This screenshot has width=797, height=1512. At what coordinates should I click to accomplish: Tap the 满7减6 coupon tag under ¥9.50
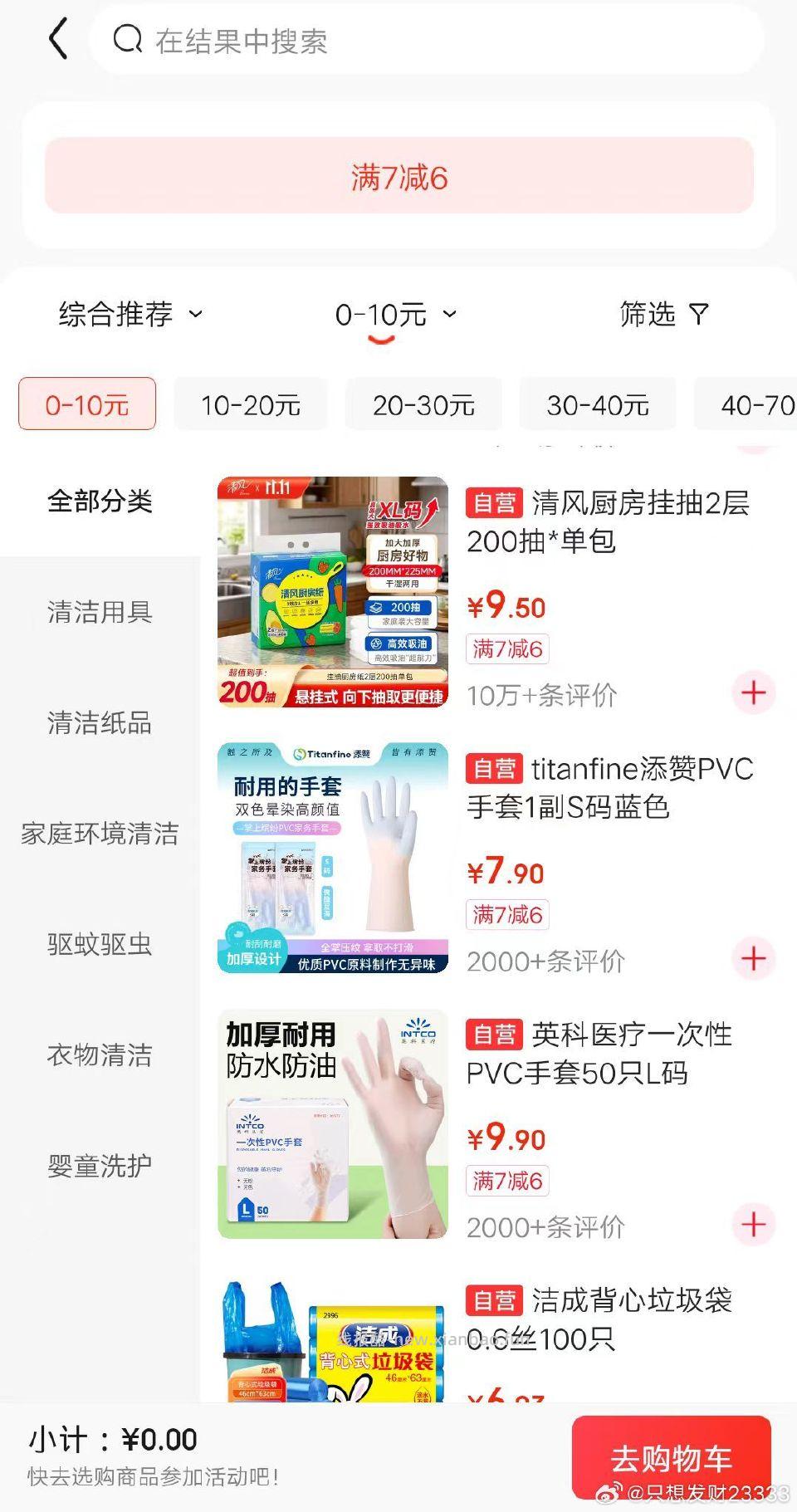[507, 649]
